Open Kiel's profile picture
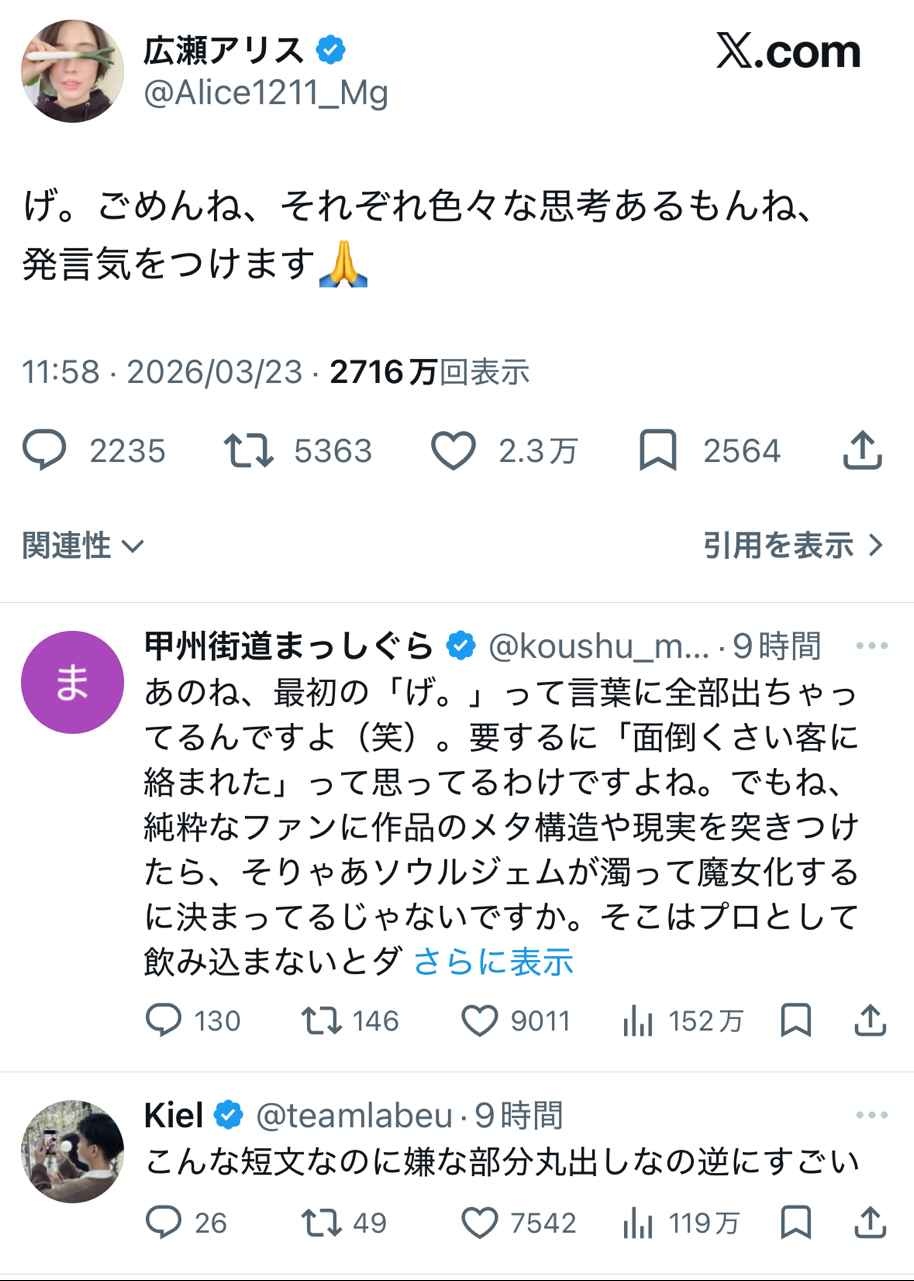914x1281 pixels. [x=72, y=1152]
